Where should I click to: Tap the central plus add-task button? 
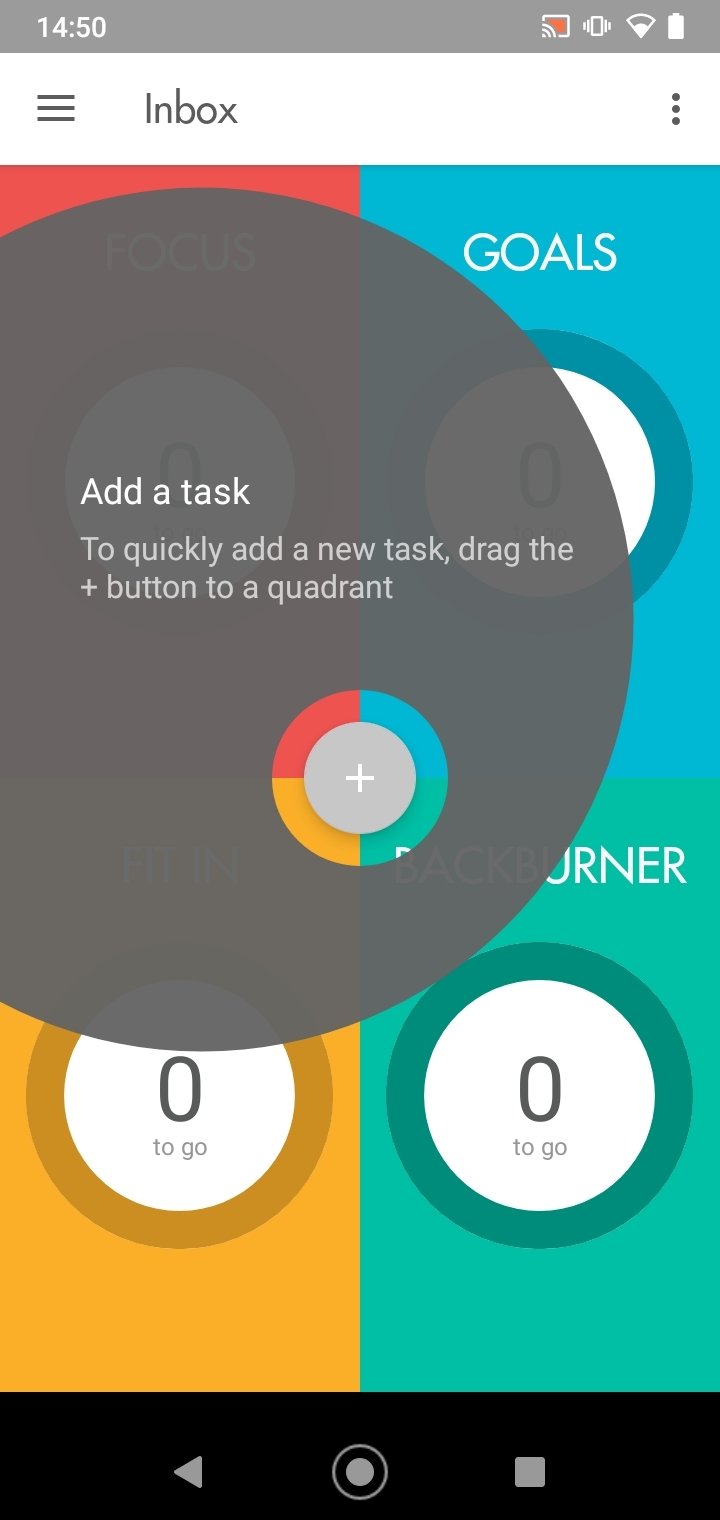(360, 778)
